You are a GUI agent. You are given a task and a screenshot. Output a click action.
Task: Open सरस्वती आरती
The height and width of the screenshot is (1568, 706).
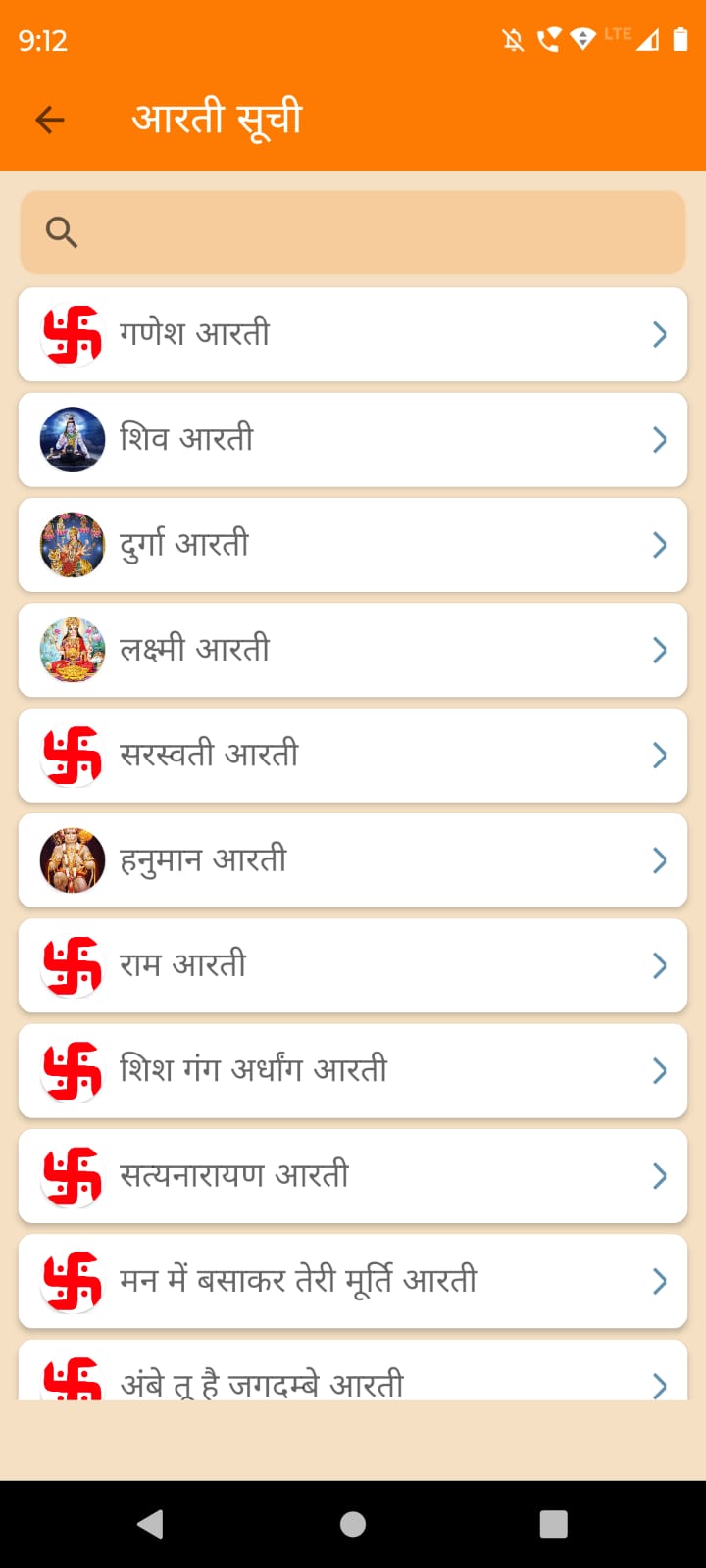(x=353, y=755)
